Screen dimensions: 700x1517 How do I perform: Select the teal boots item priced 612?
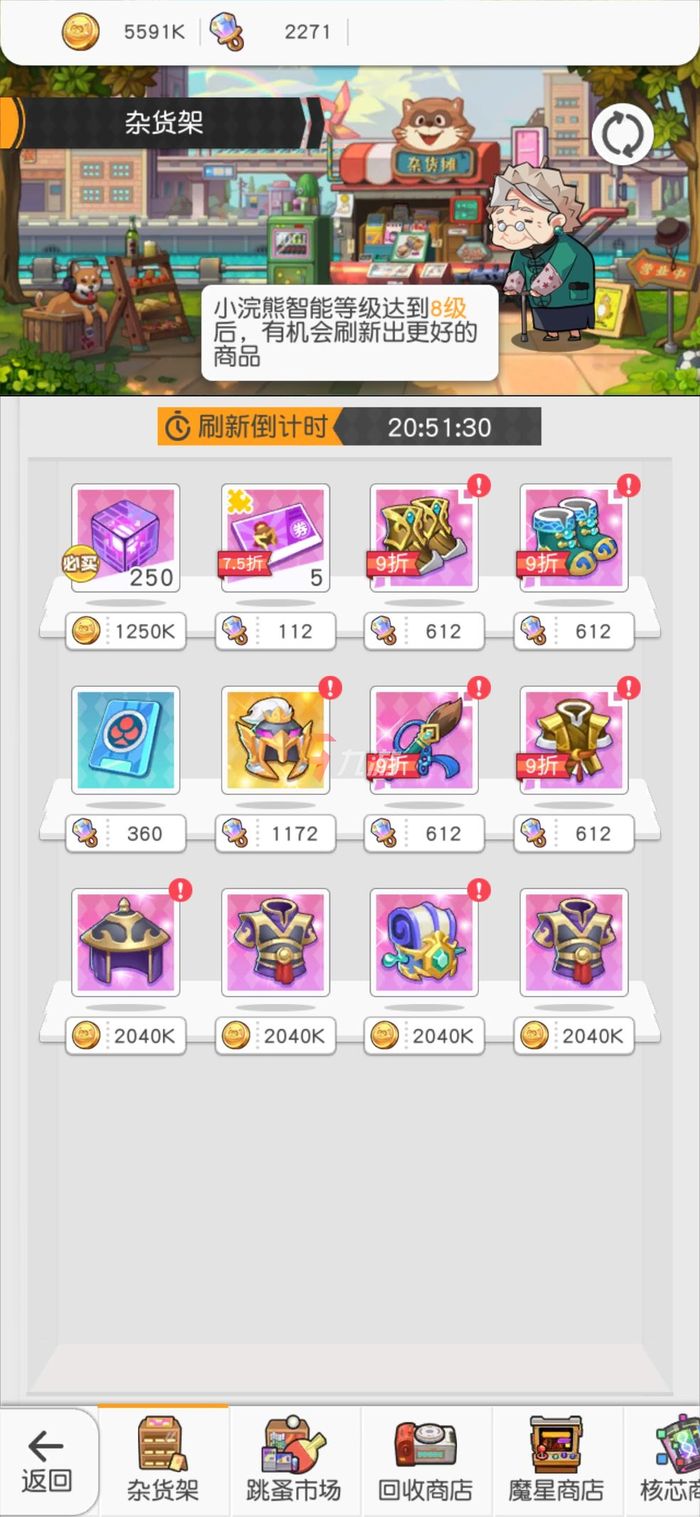coord(574,538)
